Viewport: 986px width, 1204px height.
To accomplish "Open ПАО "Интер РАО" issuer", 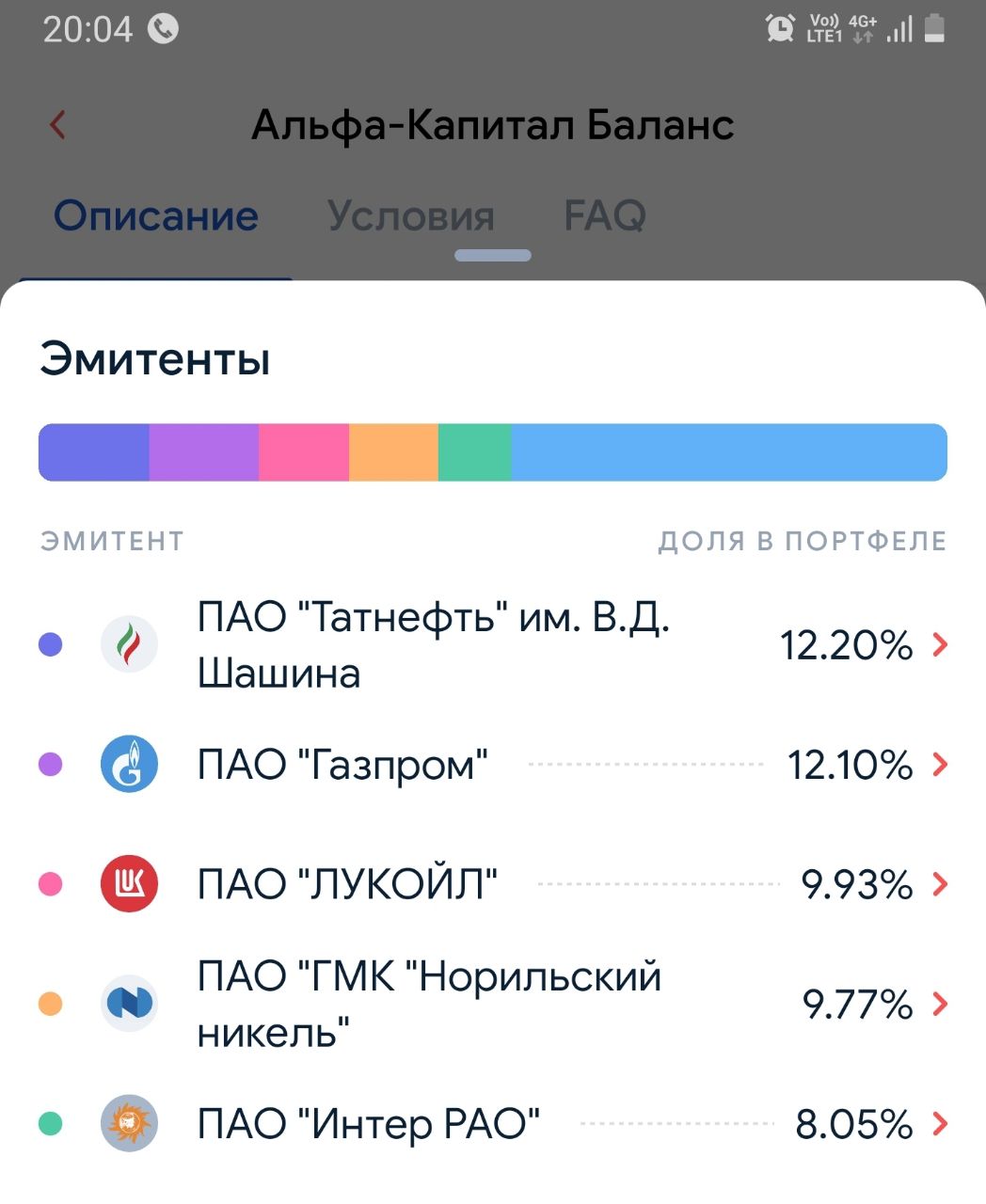I will click(492, 1124).
